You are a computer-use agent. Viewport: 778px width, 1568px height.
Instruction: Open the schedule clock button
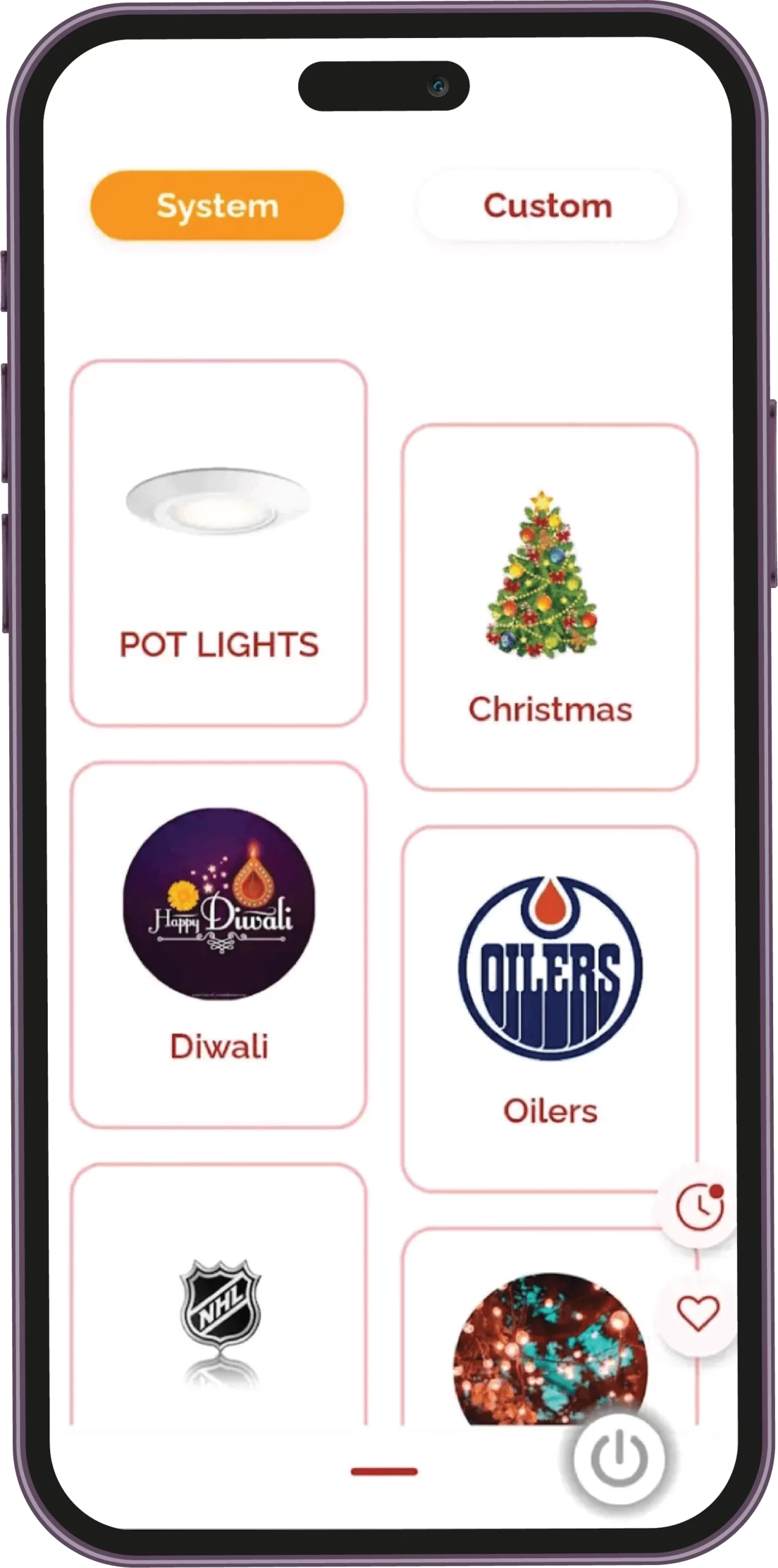(x=699, y=1207)
